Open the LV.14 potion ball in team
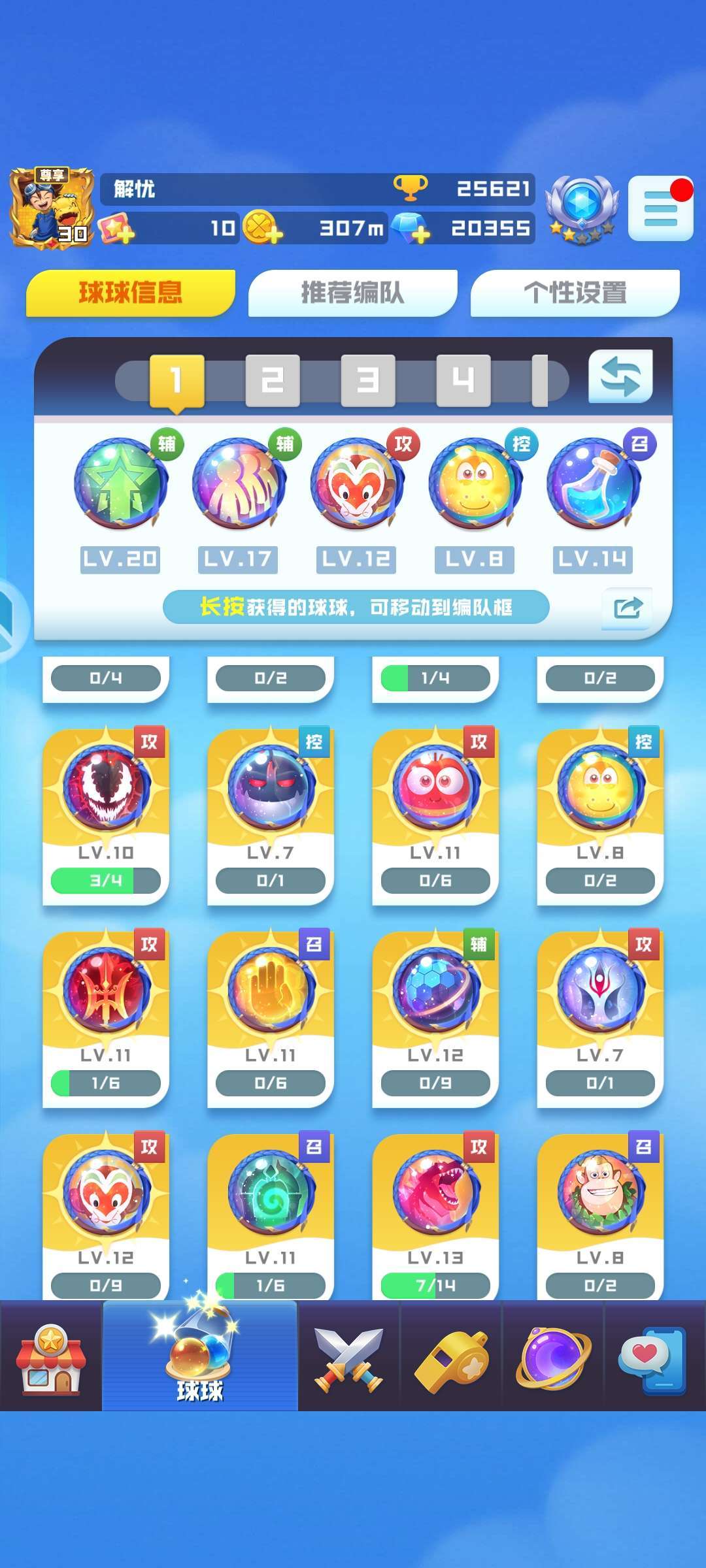 (x=594, y=483)
